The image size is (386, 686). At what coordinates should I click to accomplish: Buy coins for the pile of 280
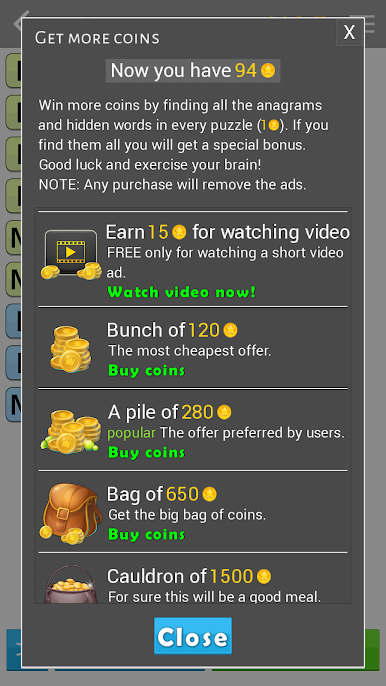tap(147, 452)
